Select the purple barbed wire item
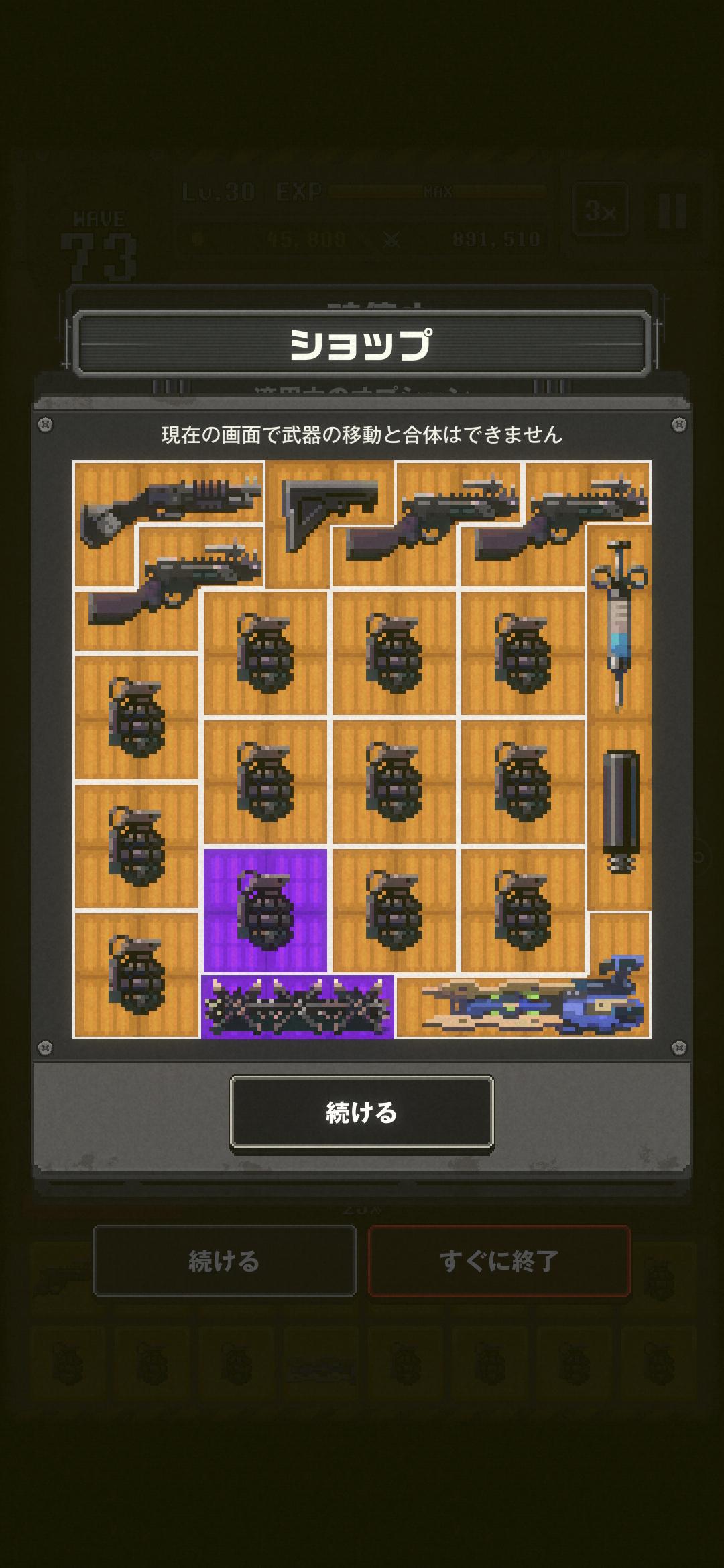 pos(298,1007)
